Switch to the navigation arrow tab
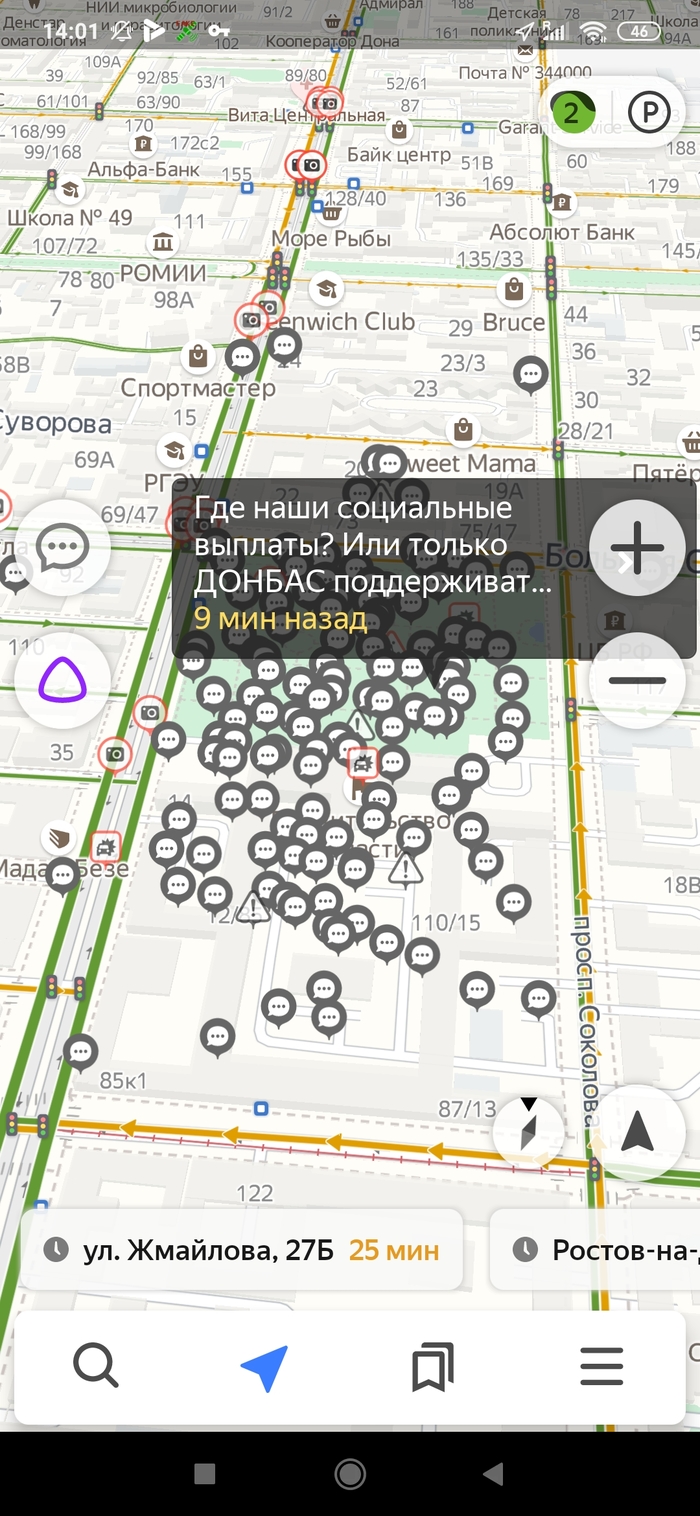Image resolution: width=700 pixels, height=1516 pixels. (265, 1367)
